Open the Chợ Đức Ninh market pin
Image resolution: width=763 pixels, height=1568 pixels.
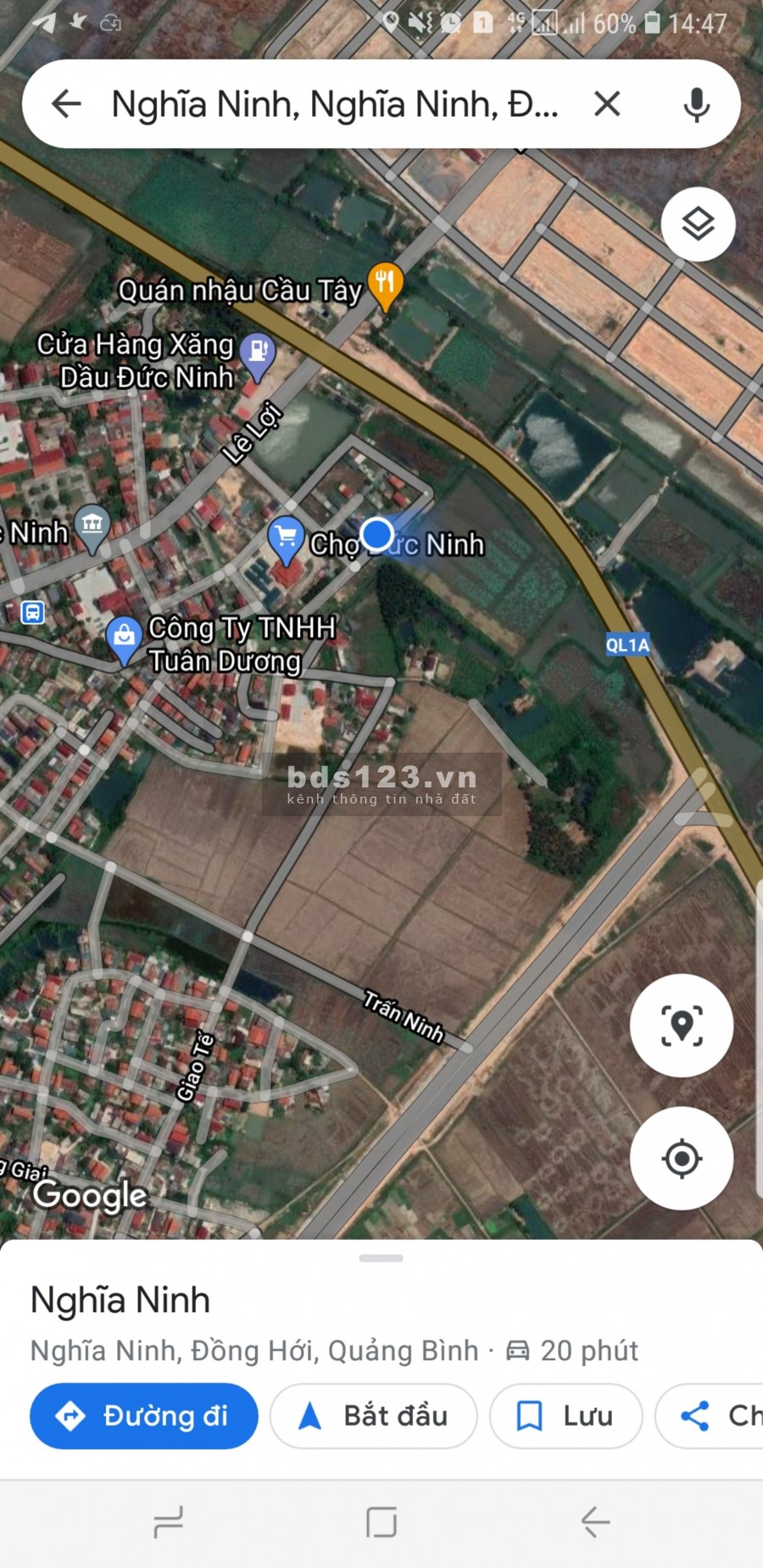pyautogui.click(x=287, y=537)
